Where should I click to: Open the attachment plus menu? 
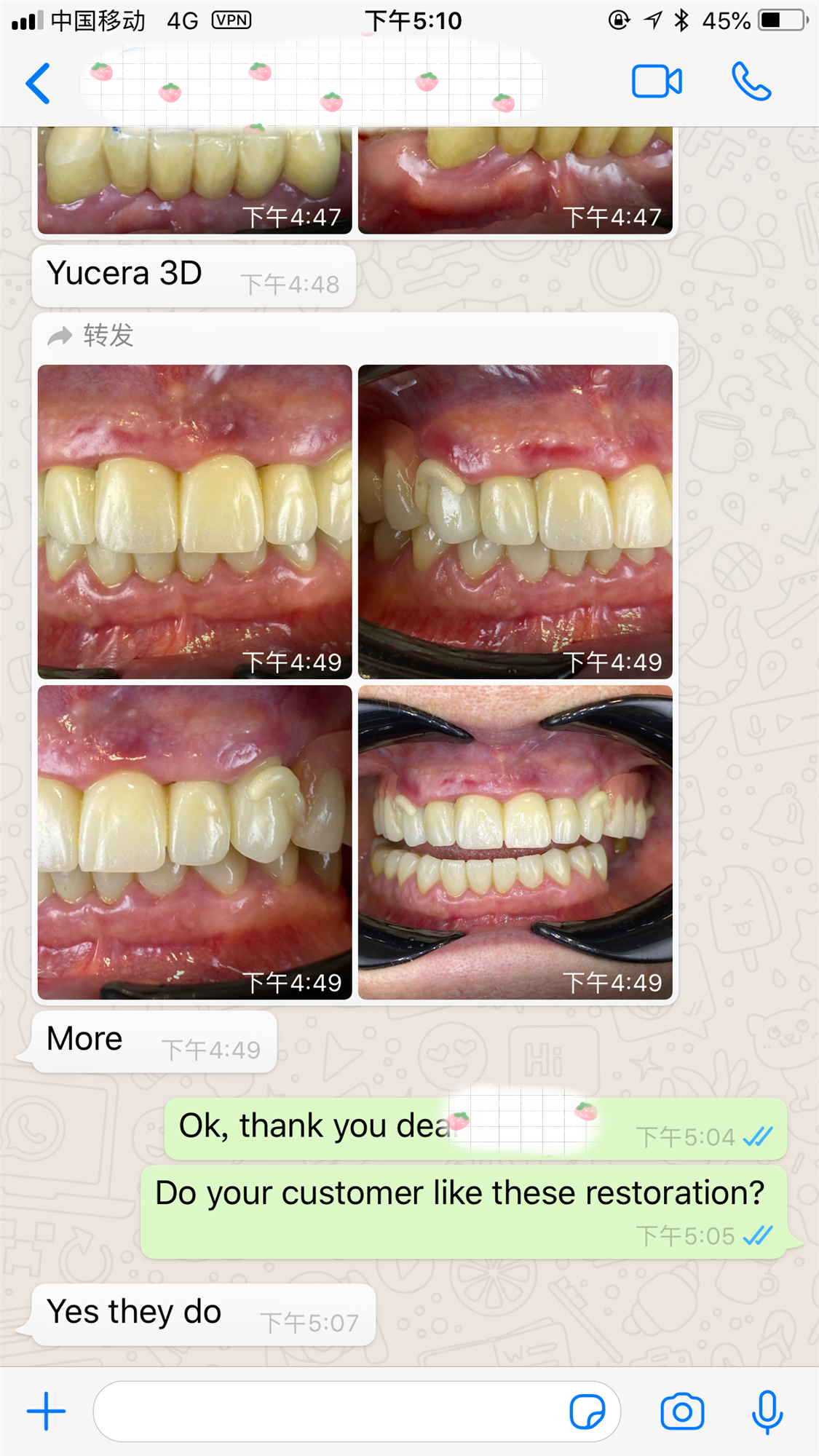(x=46, y=1411)
